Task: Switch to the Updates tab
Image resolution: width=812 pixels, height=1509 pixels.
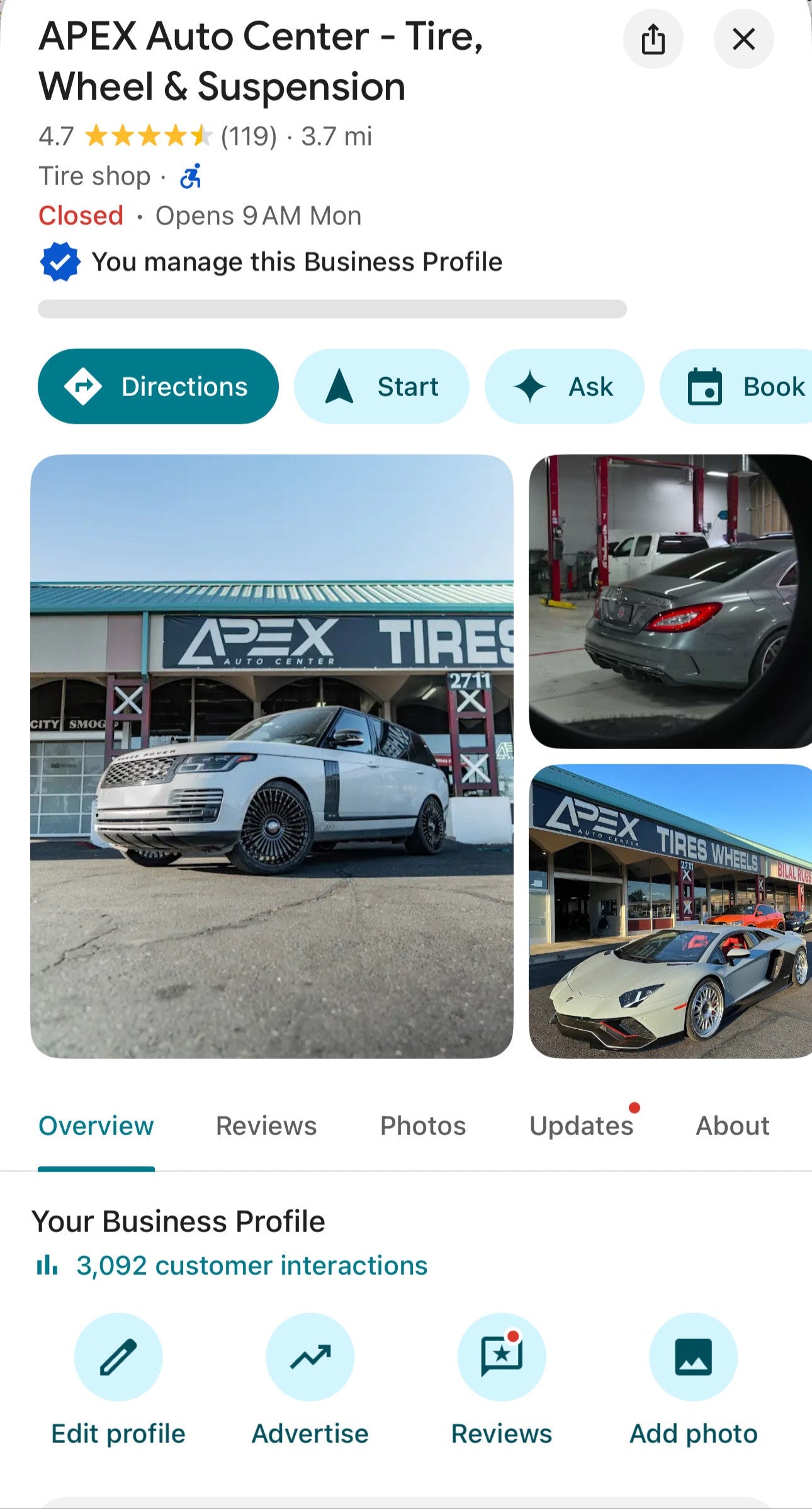Action: click(x=581, y=1126)
